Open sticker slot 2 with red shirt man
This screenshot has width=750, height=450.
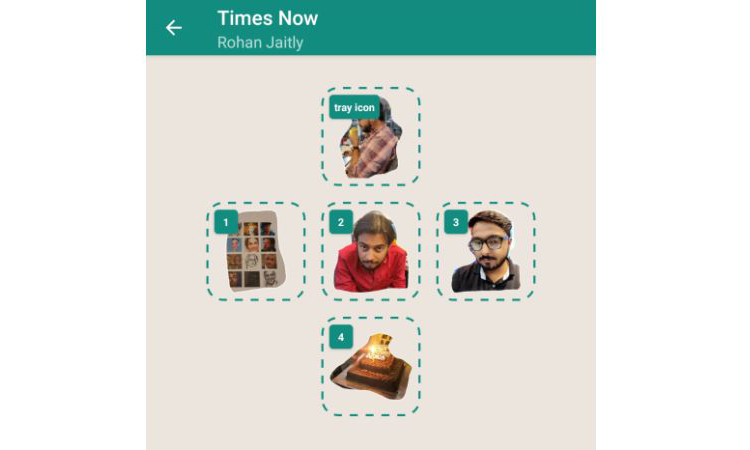tap(371, 252)
